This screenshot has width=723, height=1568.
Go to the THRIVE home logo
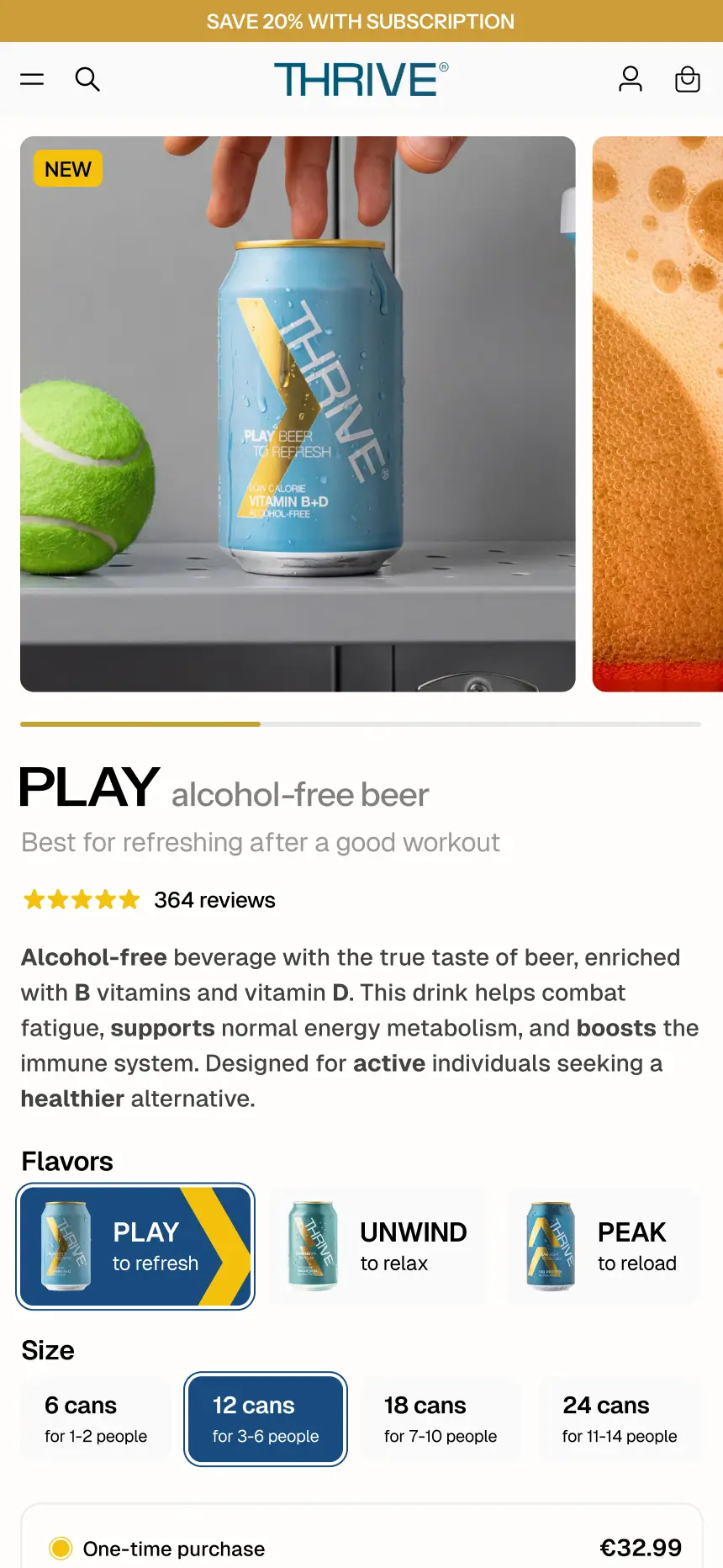tap(361, 79)
